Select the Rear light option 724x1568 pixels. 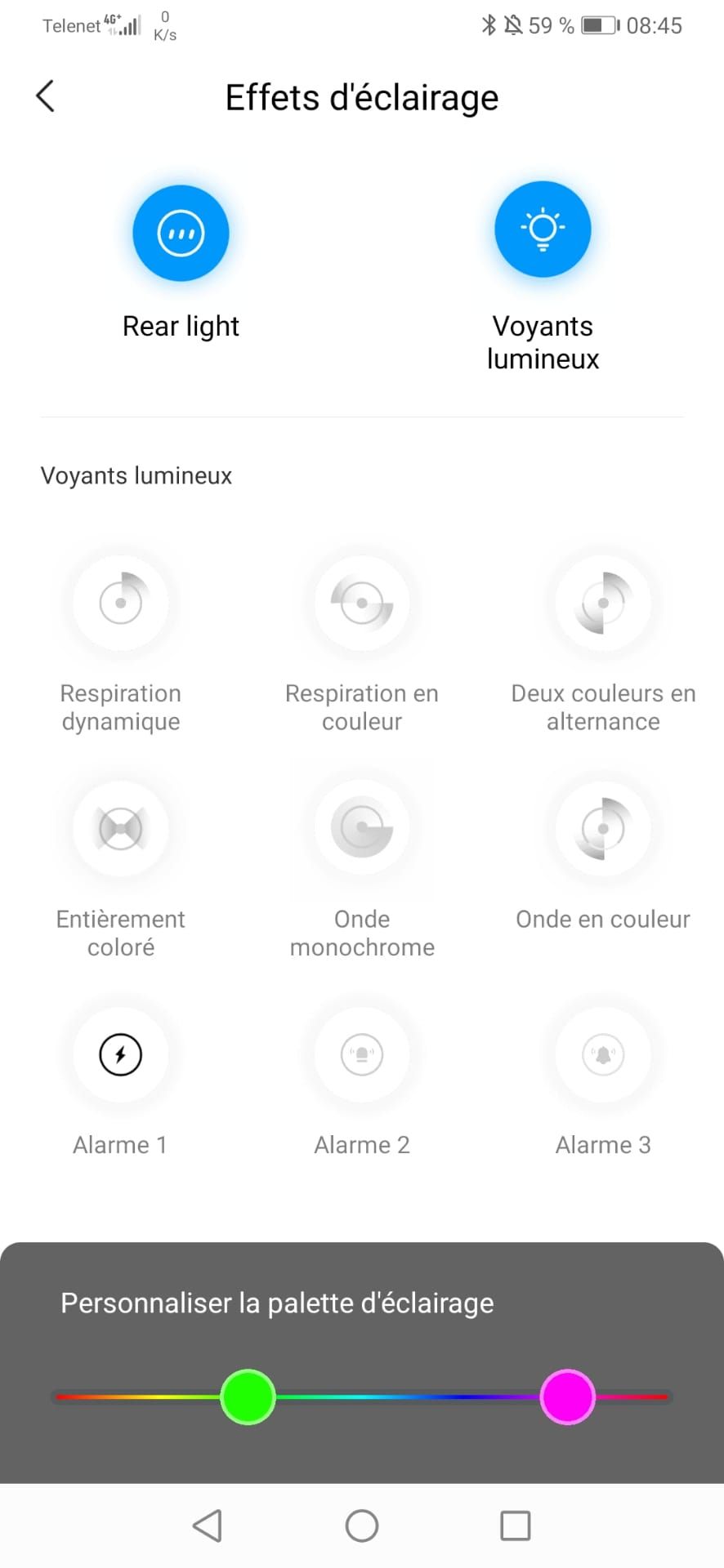point(181,234)
